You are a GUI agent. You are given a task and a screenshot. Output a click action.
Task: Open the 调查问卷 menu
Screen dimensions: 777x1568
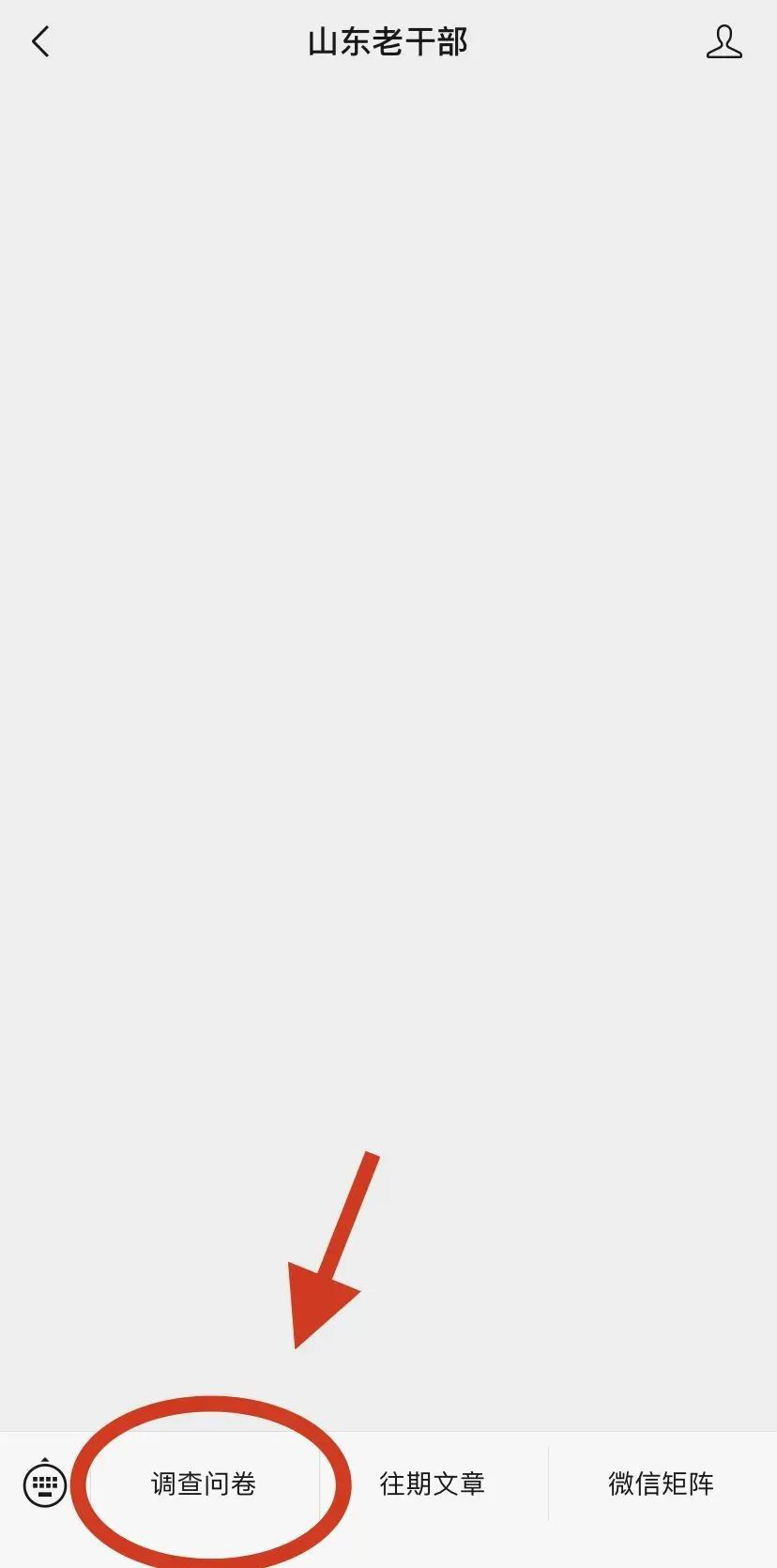(204, 1484)
